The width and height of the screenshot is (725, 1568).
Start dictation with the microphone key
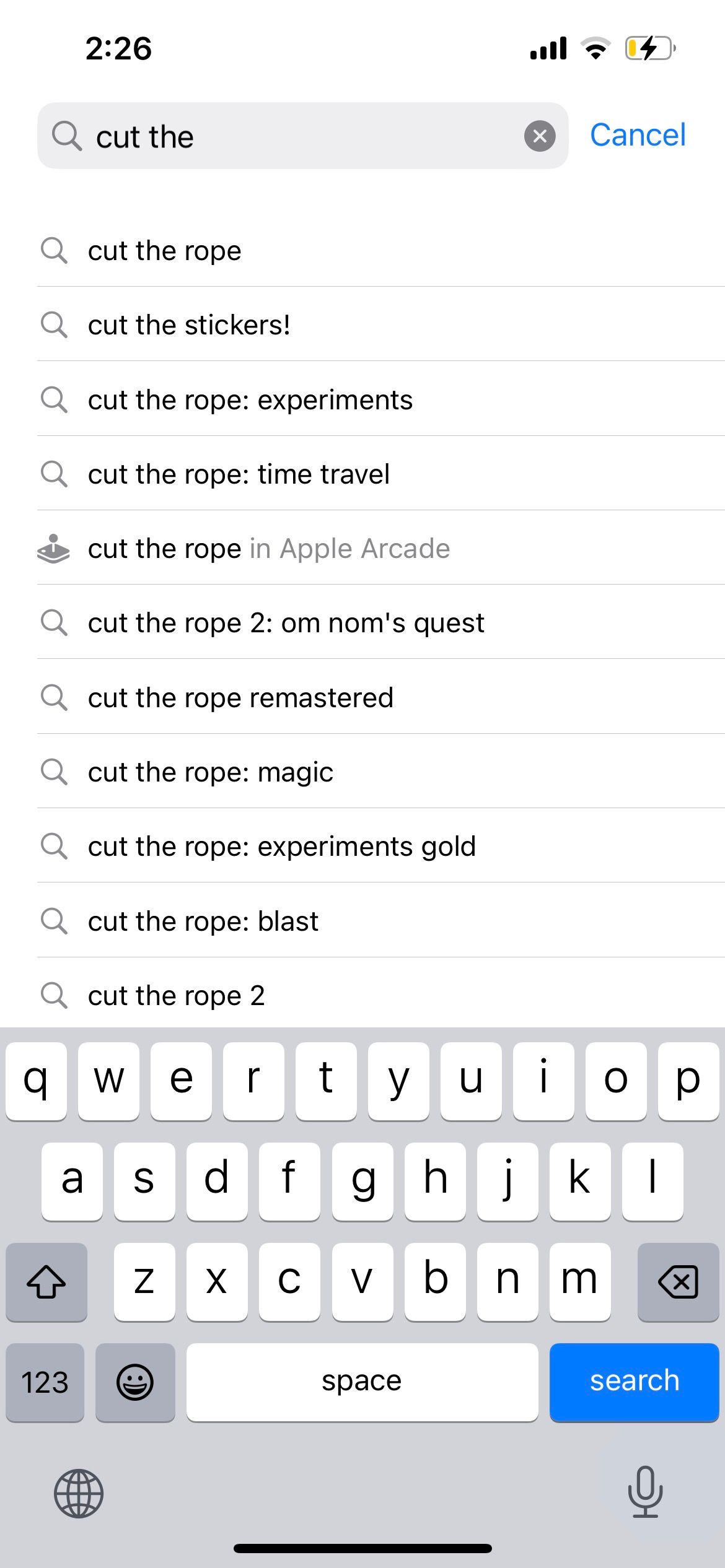(645, 1492)
